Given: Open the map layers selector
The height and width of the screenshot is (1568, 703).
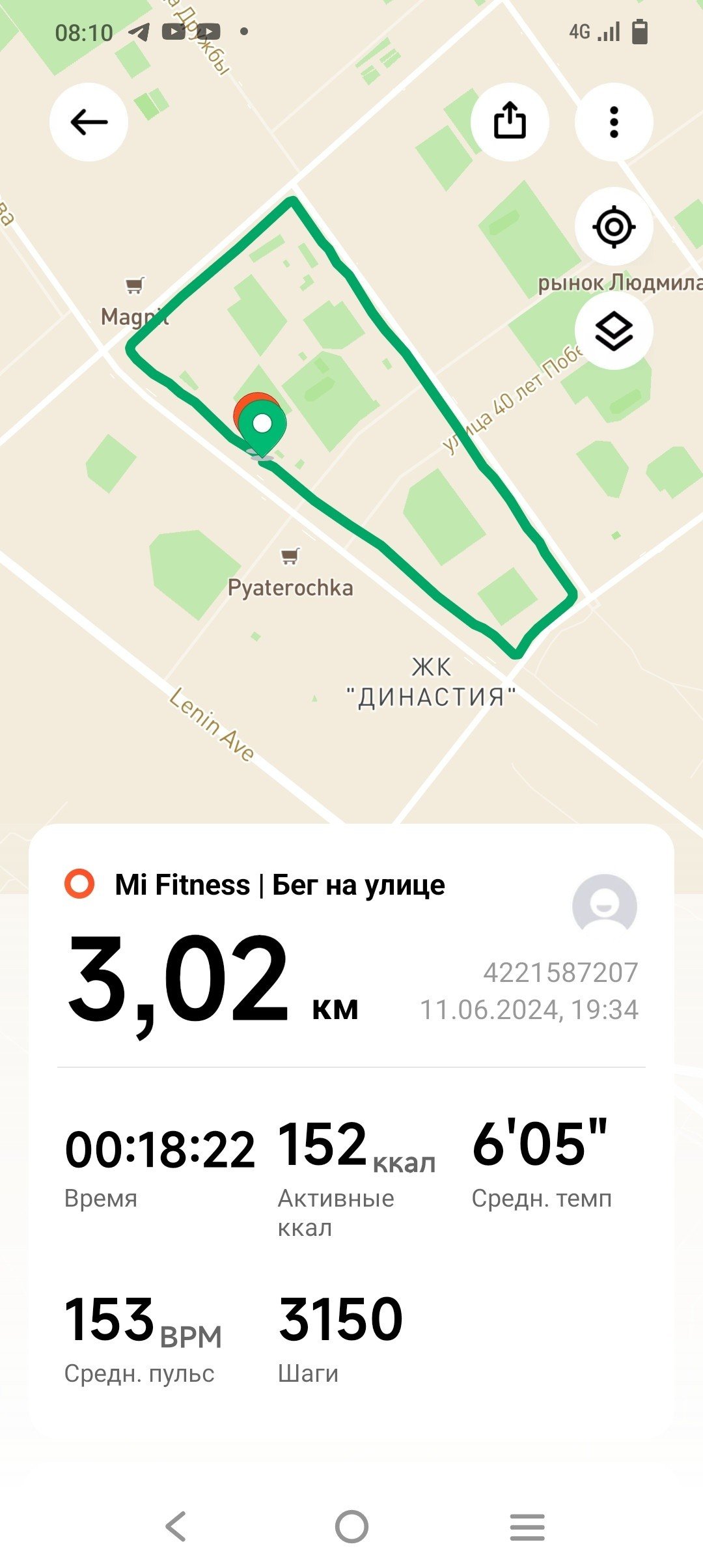Looking at the screenshot, I should point(614,331).
